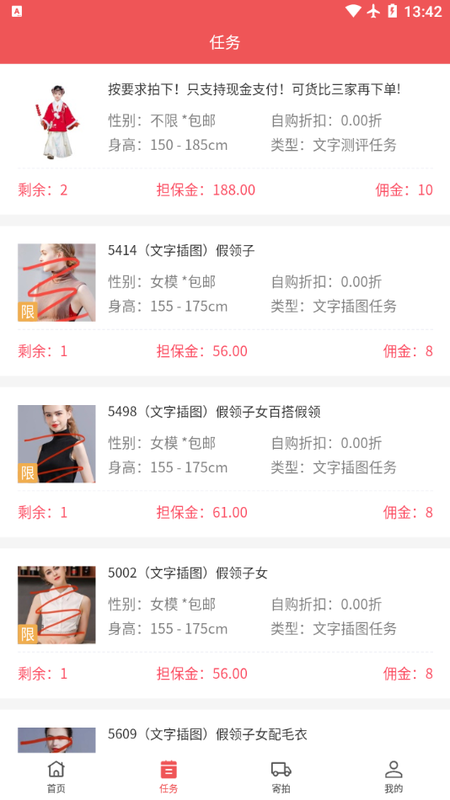Open task 5002 假领子女
Image resolution: width=450 pixels, height=800 pixels.
[x=225, y=623]
